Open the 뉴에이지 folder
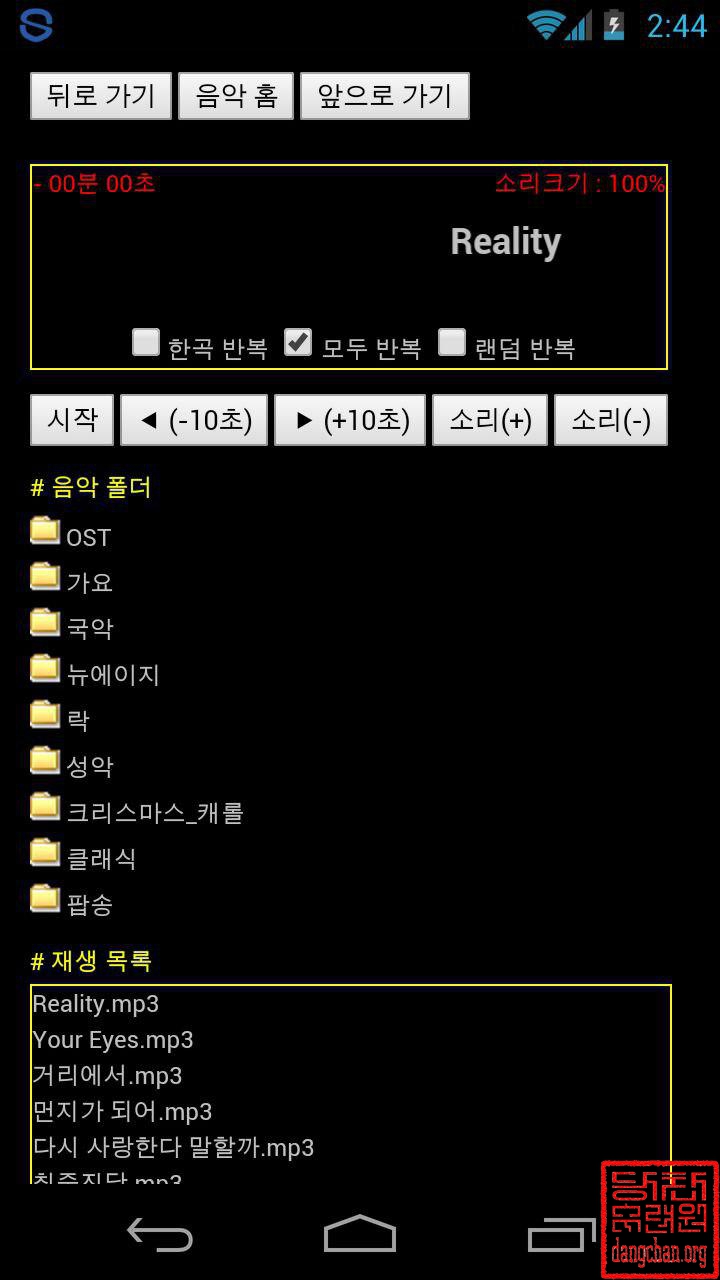720x1280 pixels. [112, 674]
